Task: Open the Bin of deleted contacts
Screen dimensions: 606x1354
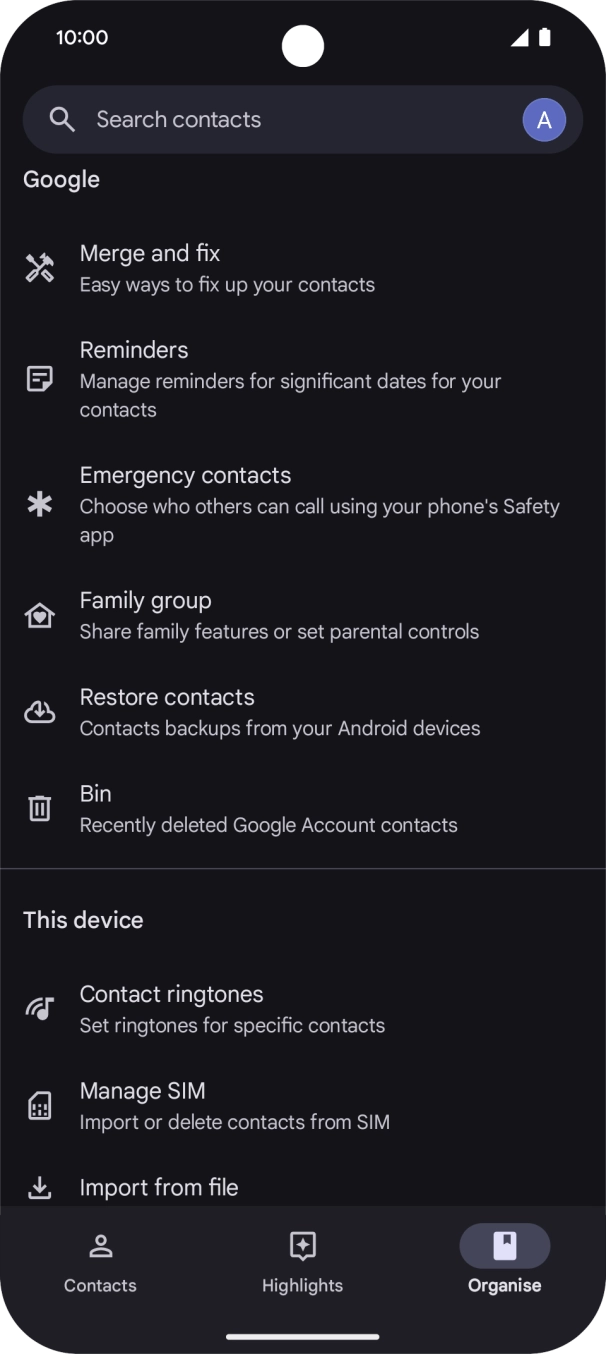Action: (300, 808)
